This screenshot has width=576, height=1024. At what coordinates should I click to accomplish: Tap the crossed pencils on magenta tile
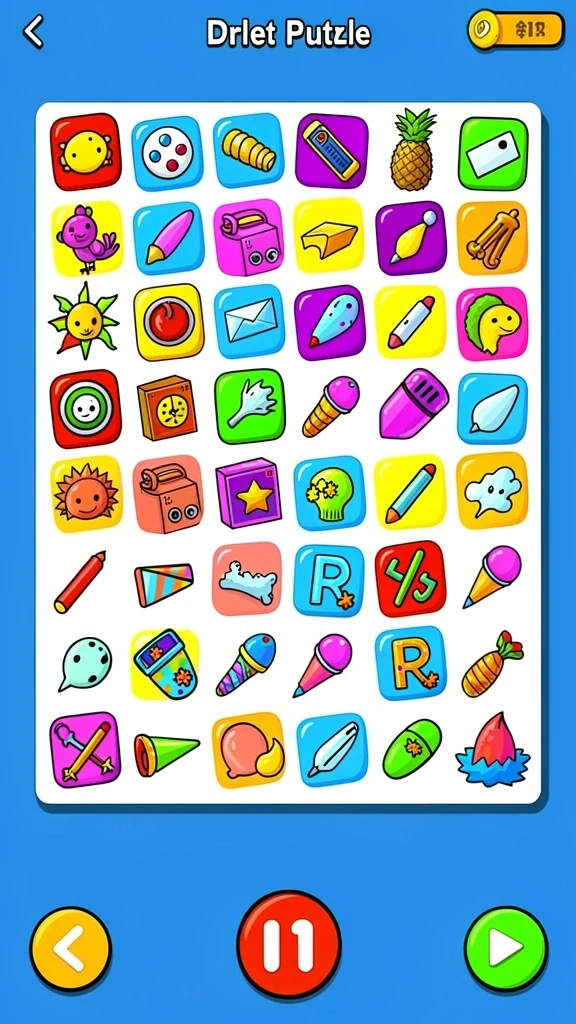pyautogui.click(x=86, y=750)
